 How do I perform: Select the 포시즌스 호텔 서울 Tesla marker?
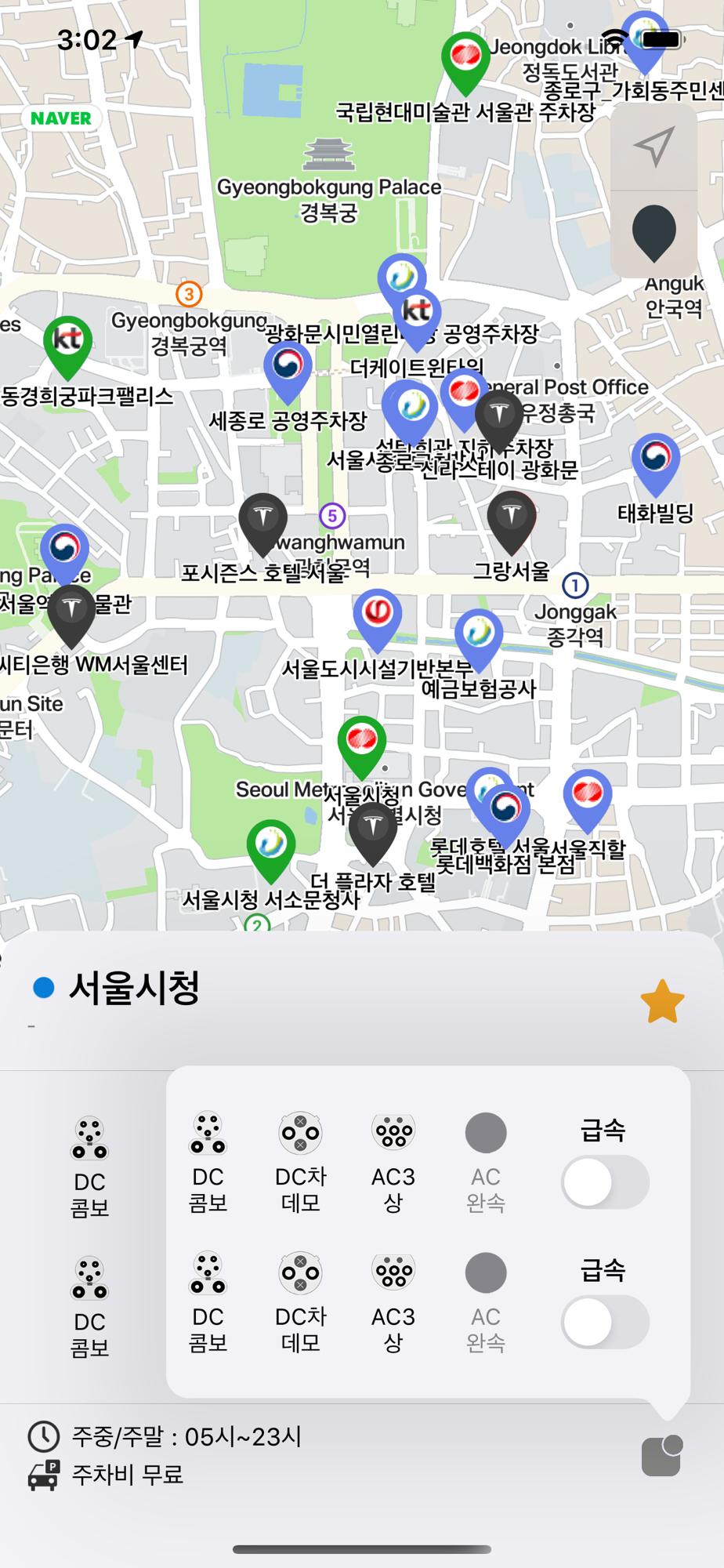click(x=262, y=519)
